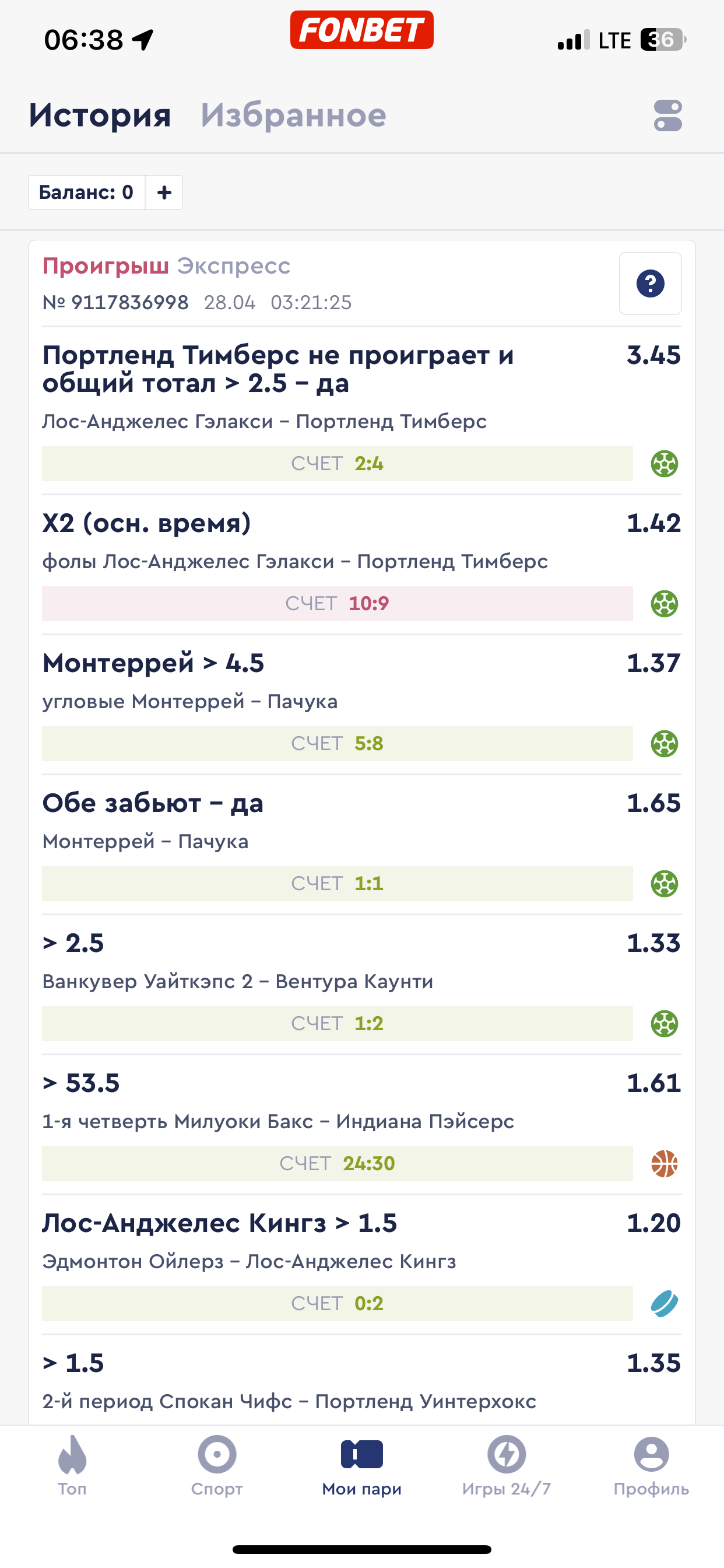The height and width of the screenshot is (1568, 724).
Task: Open the Портленд Тимберс не проиграет bet row
Action: (362, 411)
